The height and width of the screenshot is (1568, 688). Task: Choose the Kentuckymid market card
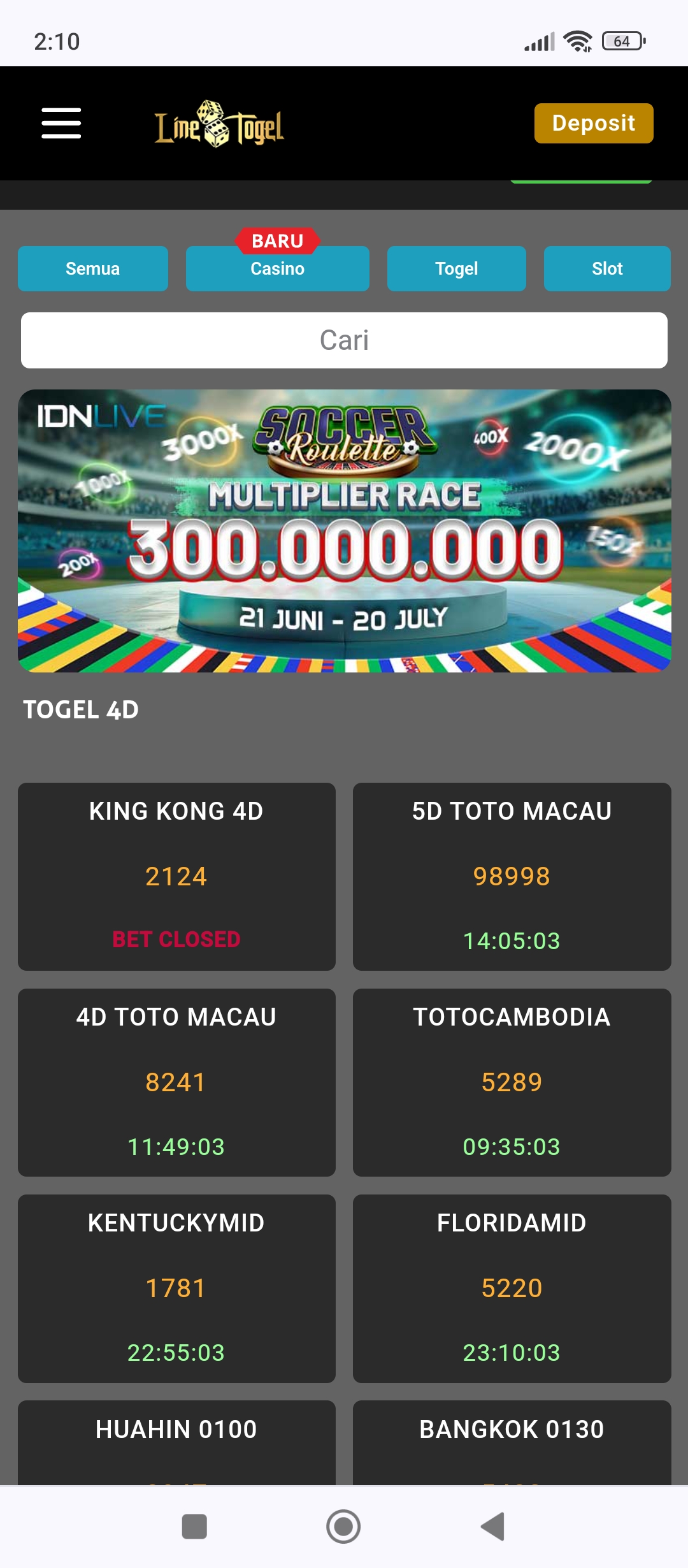pos(176,1288)
